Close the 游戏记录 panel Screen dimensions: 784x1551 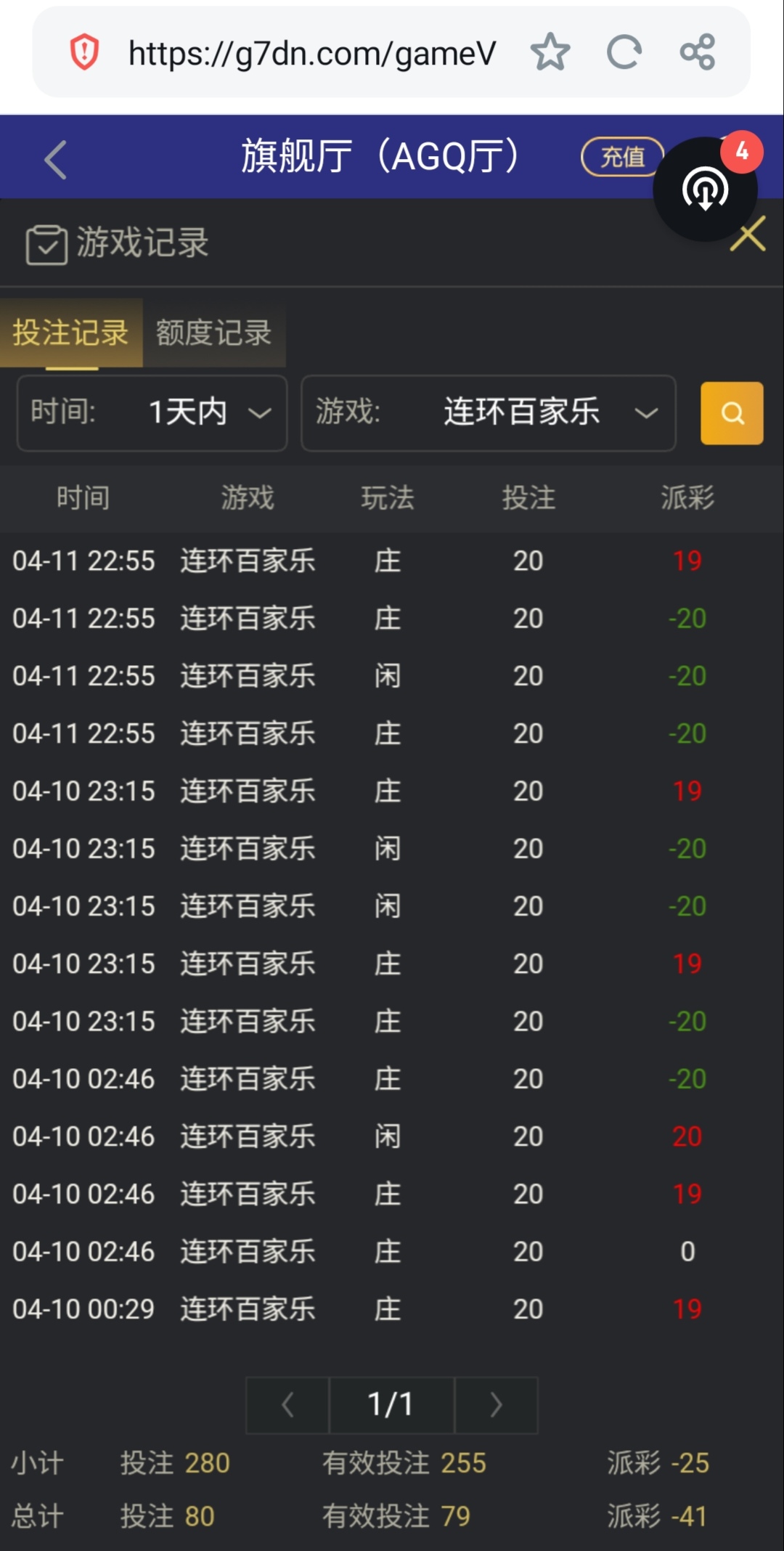(x=748, y=235)
